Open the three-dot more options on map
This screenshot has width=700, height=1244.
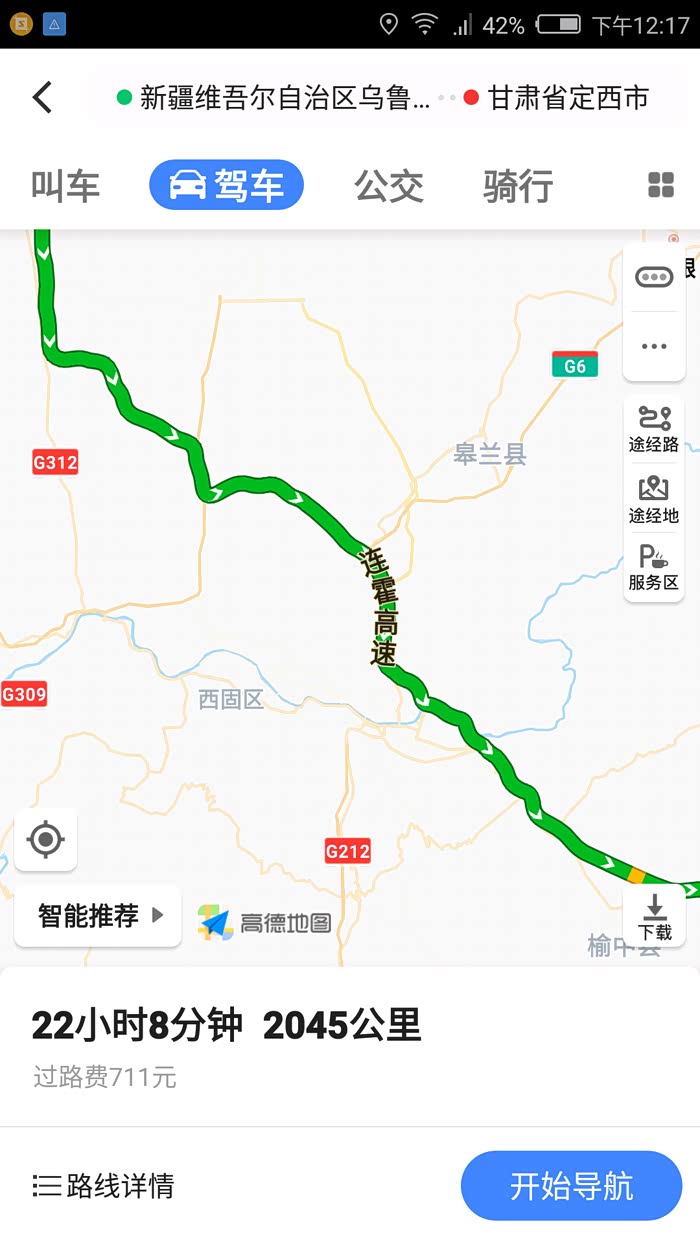[654, 347]
